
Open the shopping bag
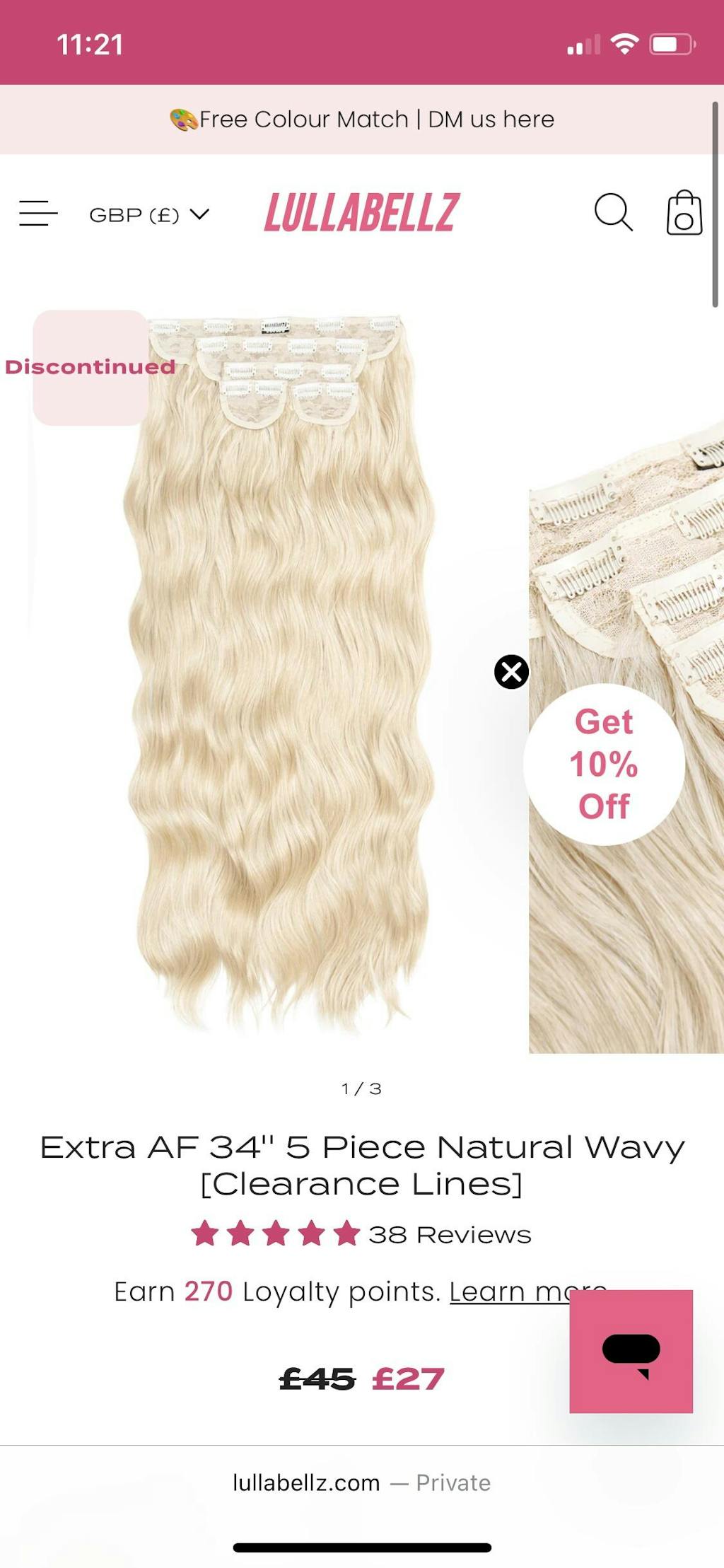684,213
